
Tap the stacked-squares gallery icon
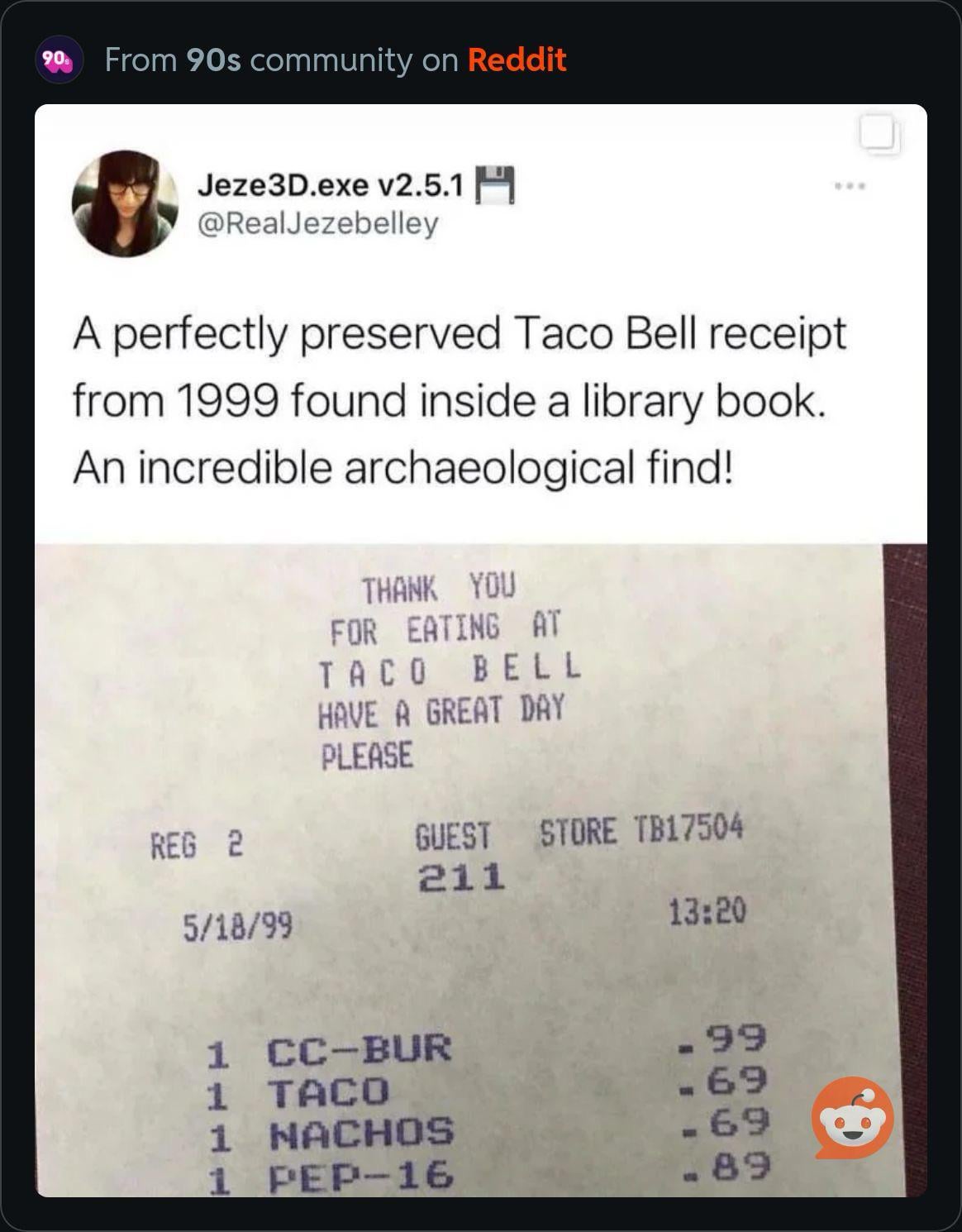click(x=879, y=134)
